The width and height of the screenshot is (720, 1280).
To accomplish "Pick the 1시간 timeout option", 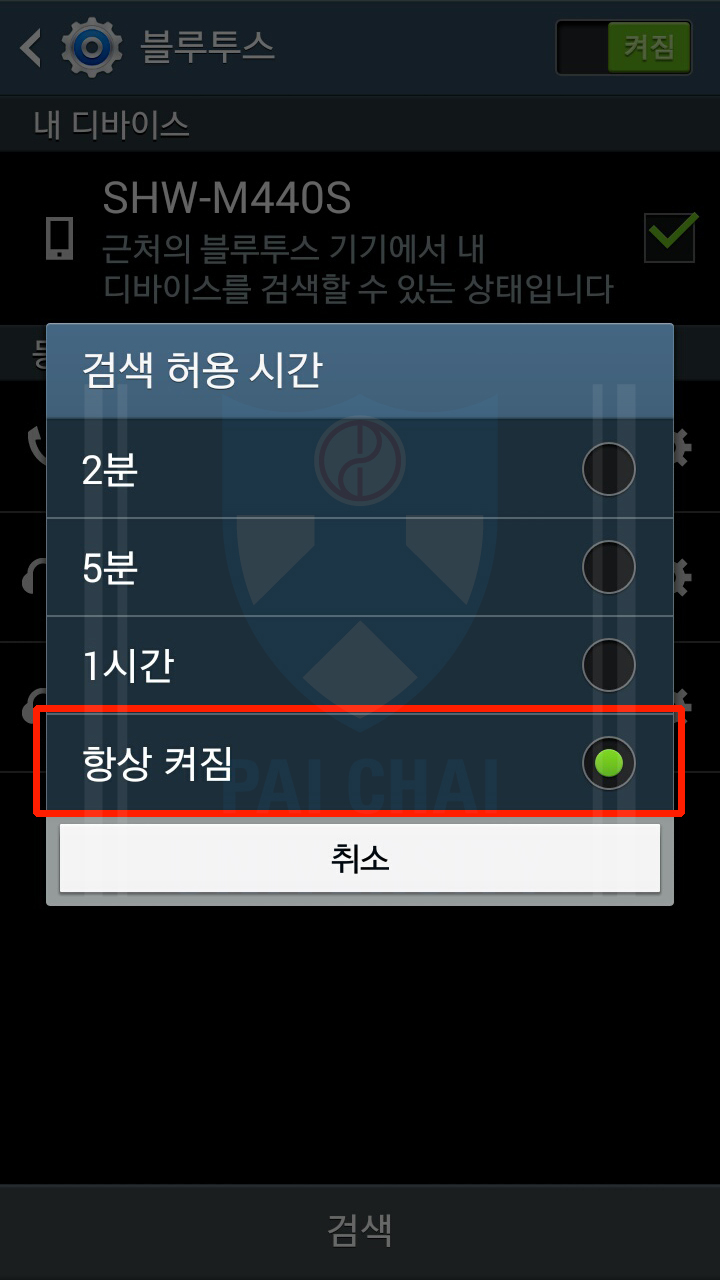I will click(360, 665).
